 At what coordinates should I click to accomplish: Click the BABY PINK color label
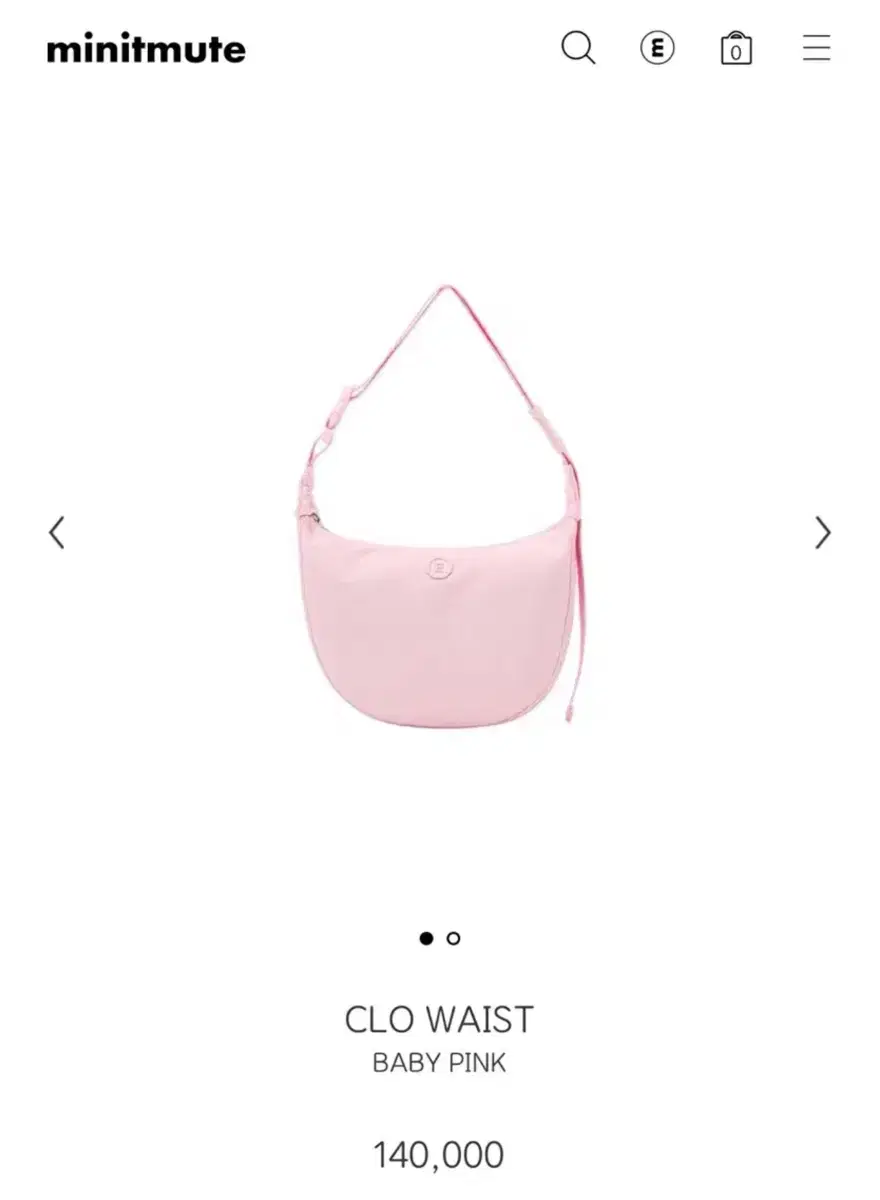[440, 1064]
